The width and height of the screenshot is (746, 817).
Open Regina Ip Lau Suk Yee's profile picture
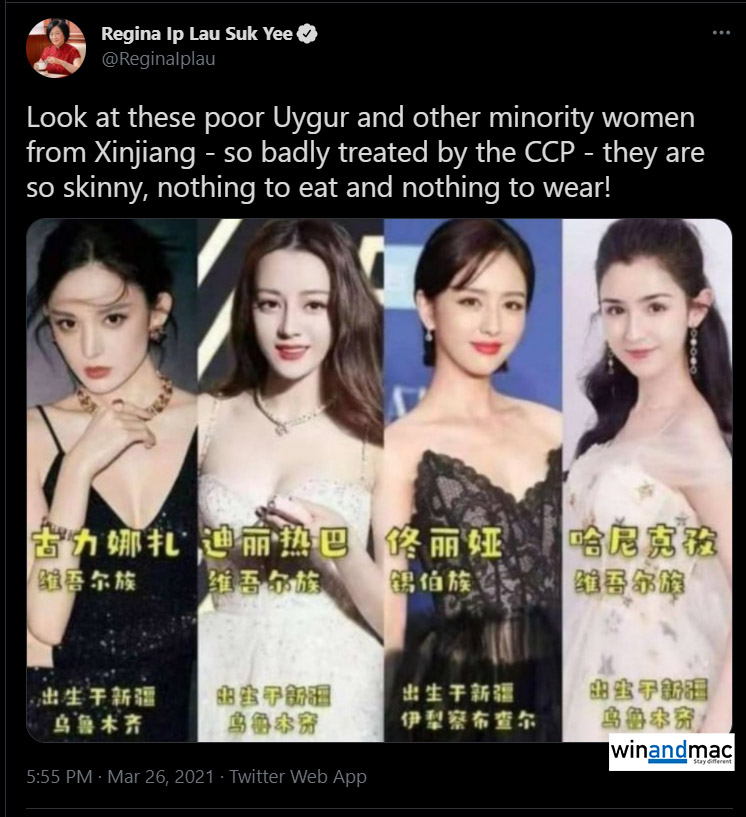pyautogui.click(x=56, y=47)
